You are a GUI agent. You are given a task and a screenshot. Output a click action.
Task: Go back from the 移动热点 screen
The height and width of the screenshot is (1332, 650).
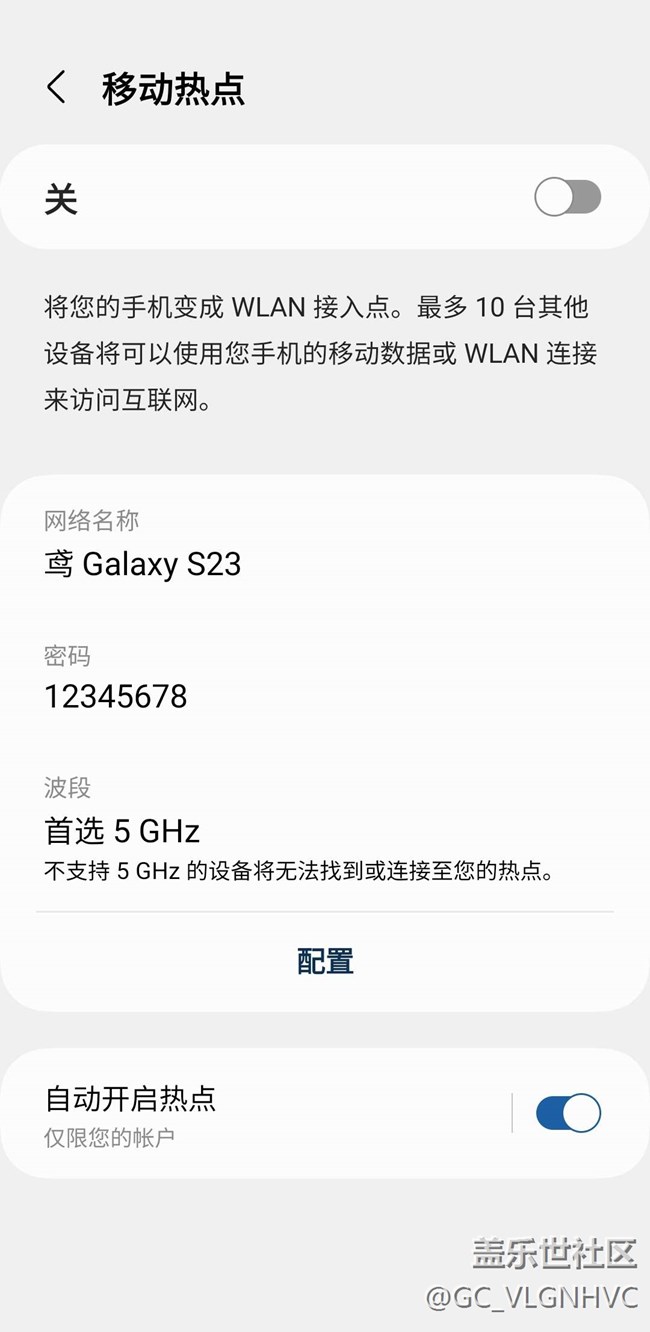point(57,88)
